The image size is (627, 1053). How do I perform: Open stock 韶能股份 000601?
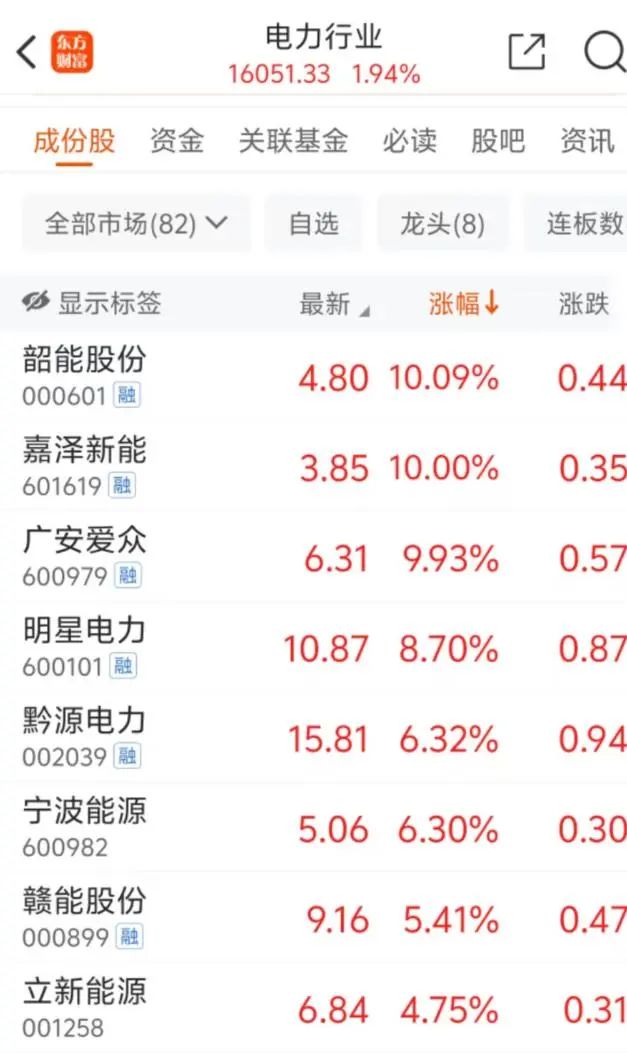[85, 376]
